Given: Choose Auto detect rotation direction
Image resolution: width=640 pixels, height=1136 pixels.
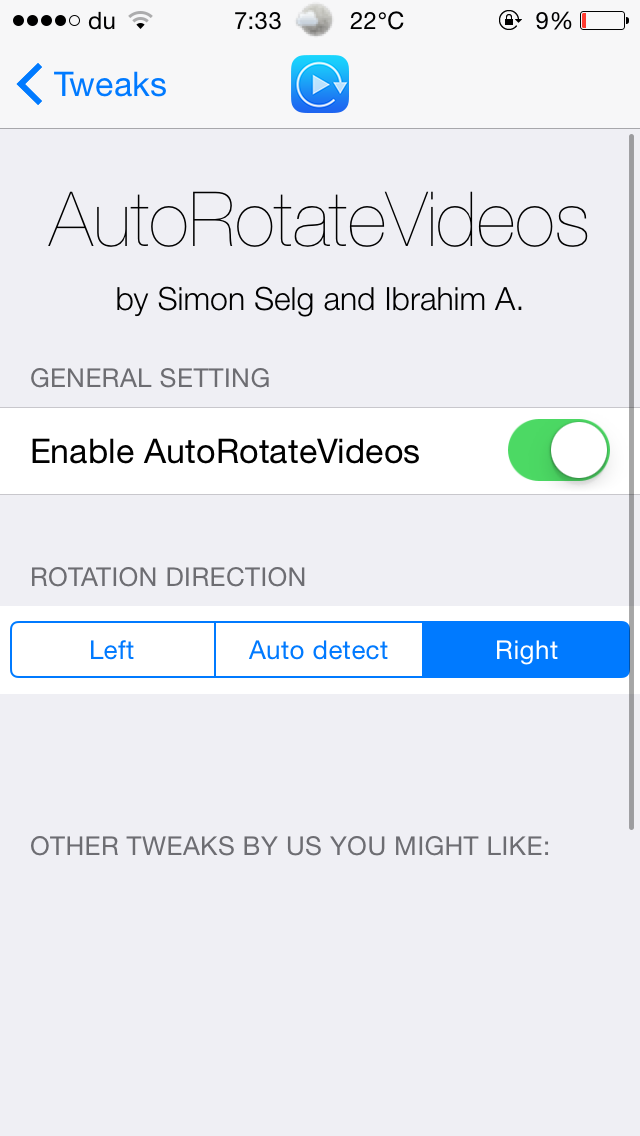Looking at the screenshot, I should (318, 650).
